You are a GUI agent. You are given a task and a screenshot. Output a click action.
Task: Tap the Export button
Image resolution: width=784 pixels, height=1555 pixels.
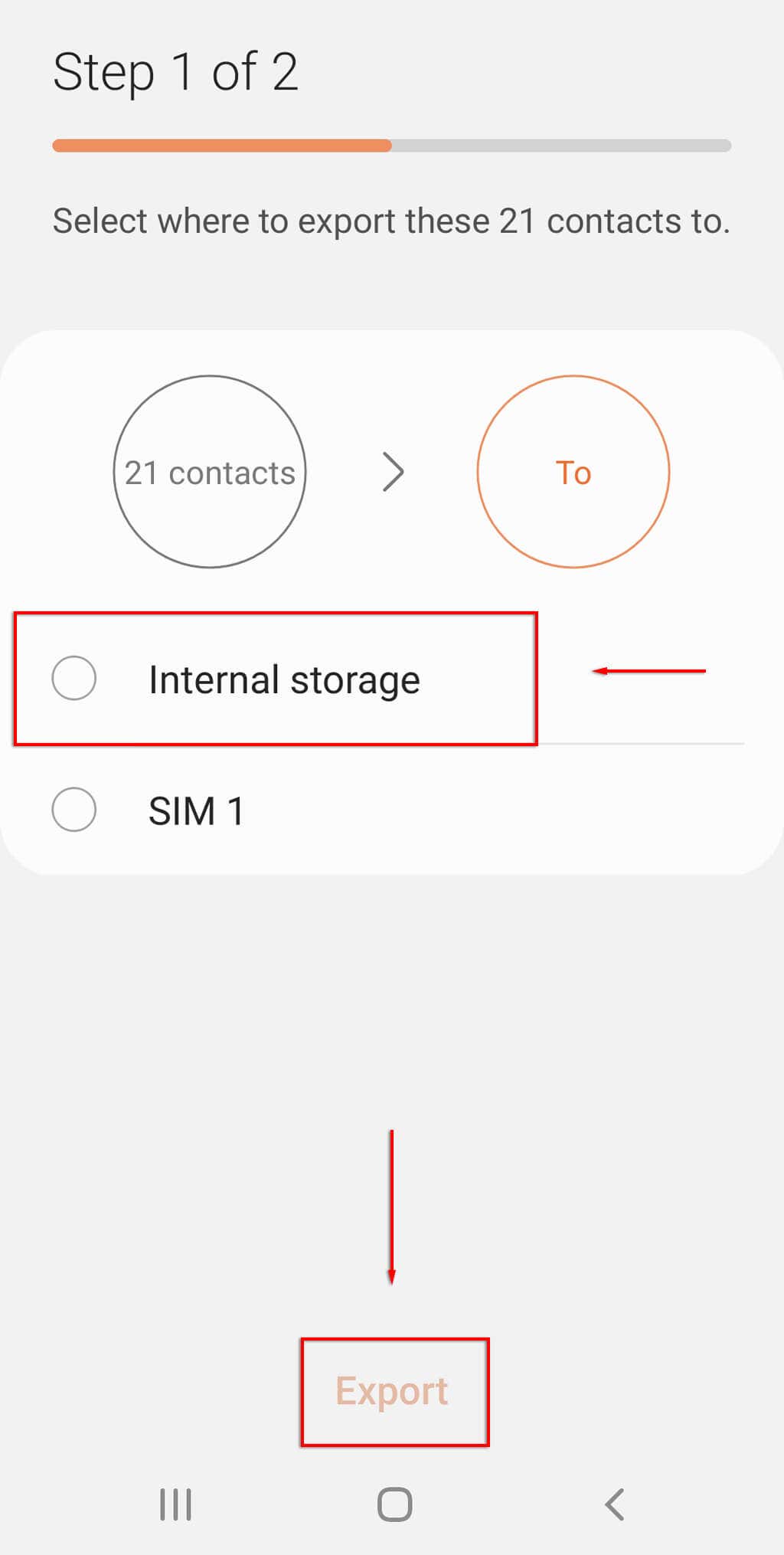point(392,1390)
